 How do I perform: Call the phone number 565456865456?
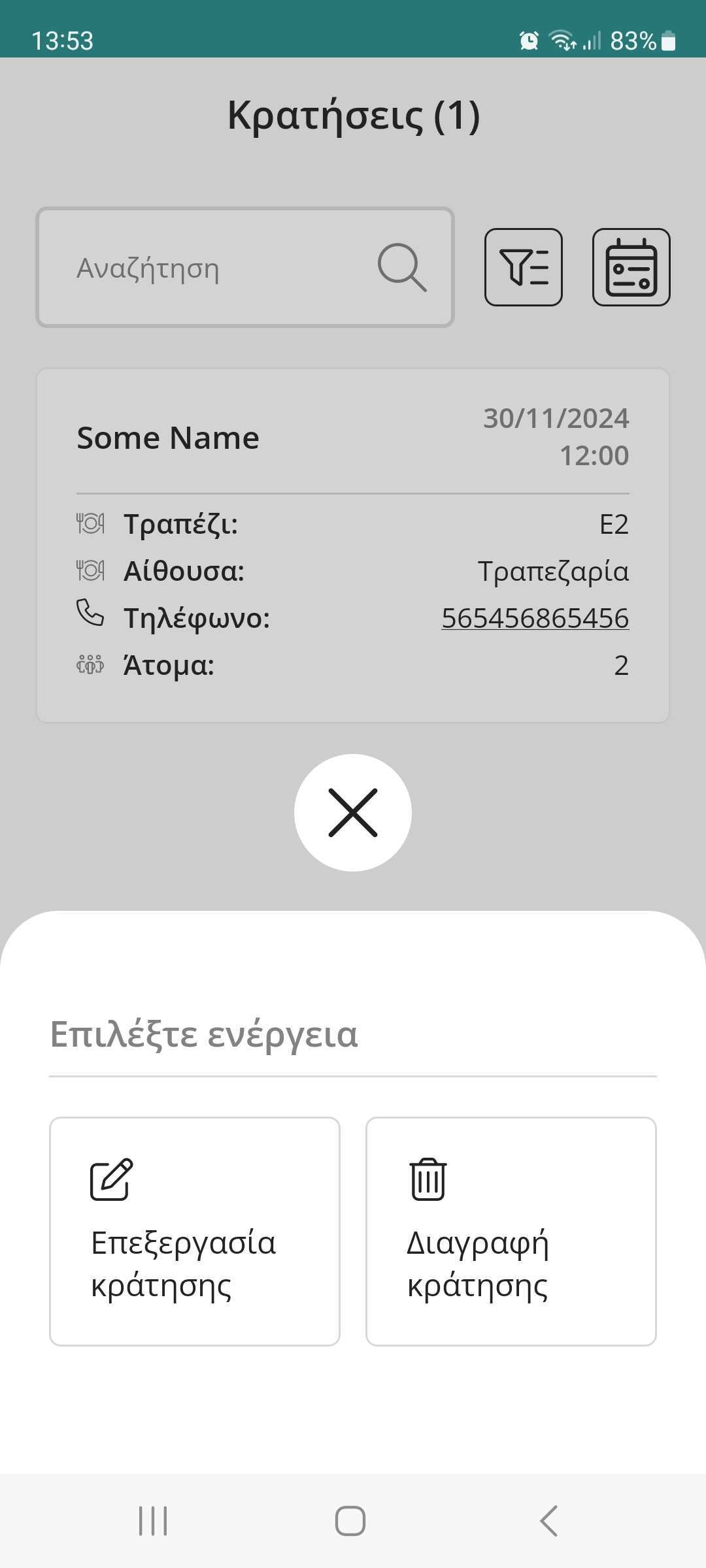click(535, 618)
